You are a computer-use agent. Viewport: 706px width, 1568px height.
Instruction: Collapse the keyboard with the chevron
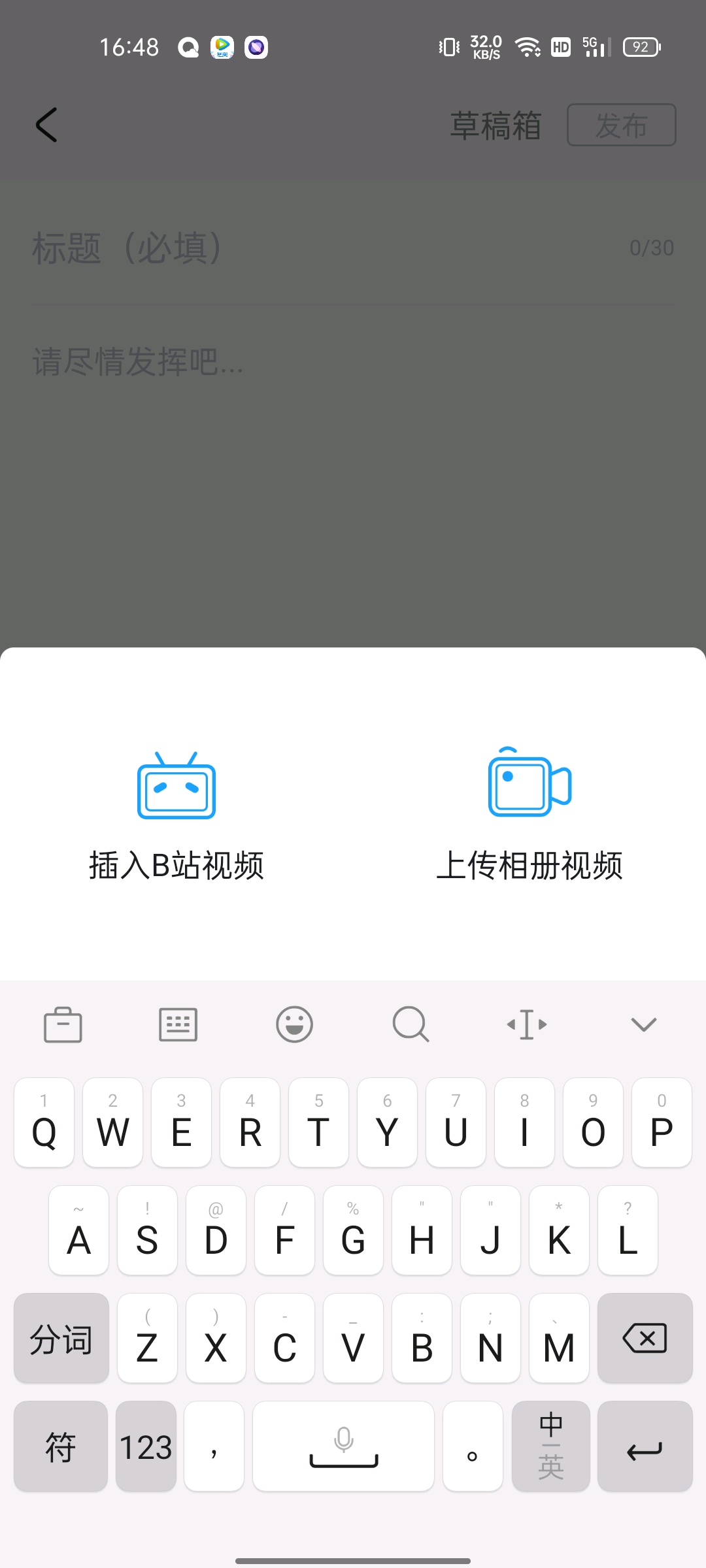[x=643, y=1024]
